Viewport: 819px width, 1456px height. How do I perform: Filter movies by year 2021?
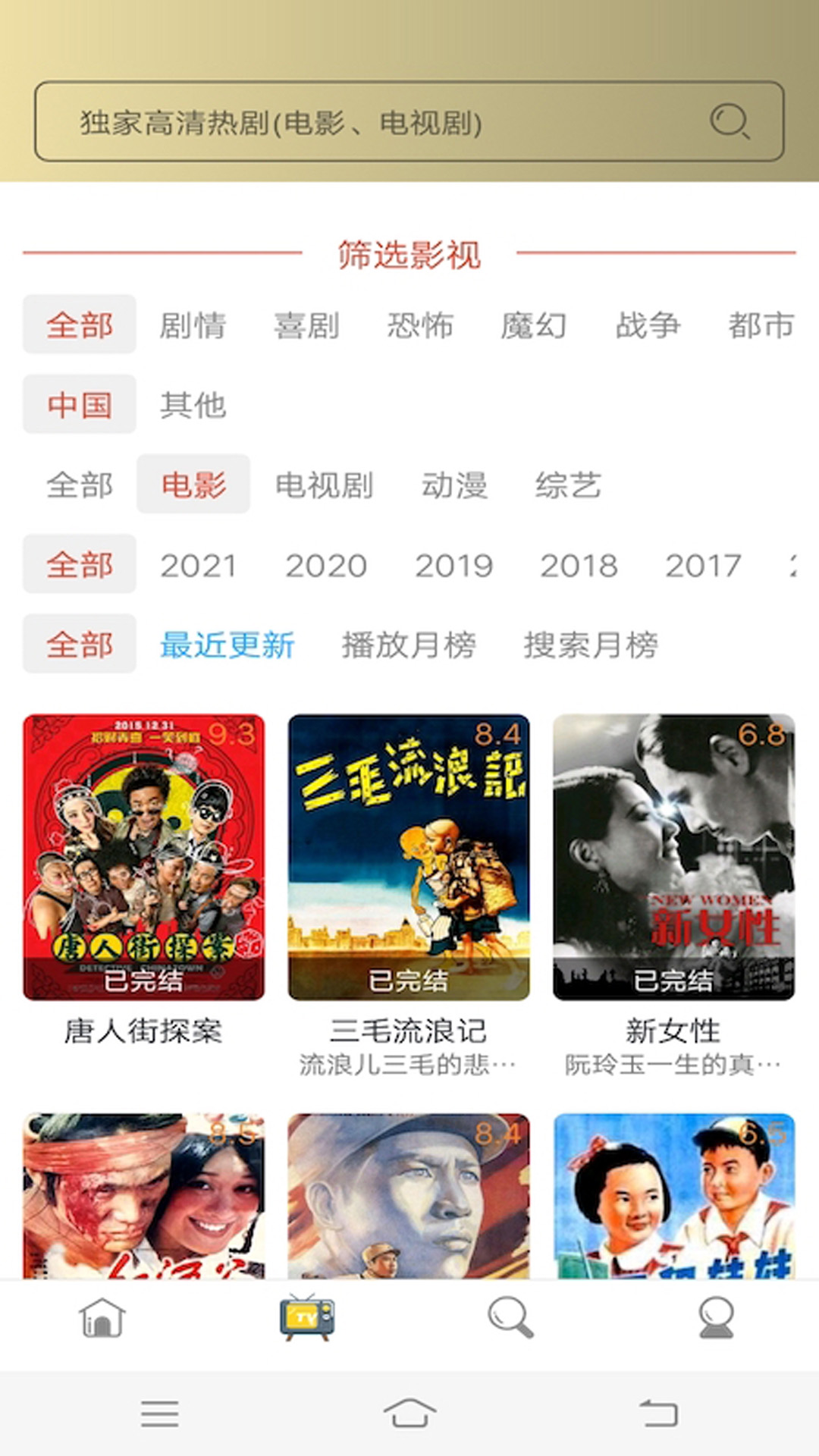coord(198,566)
